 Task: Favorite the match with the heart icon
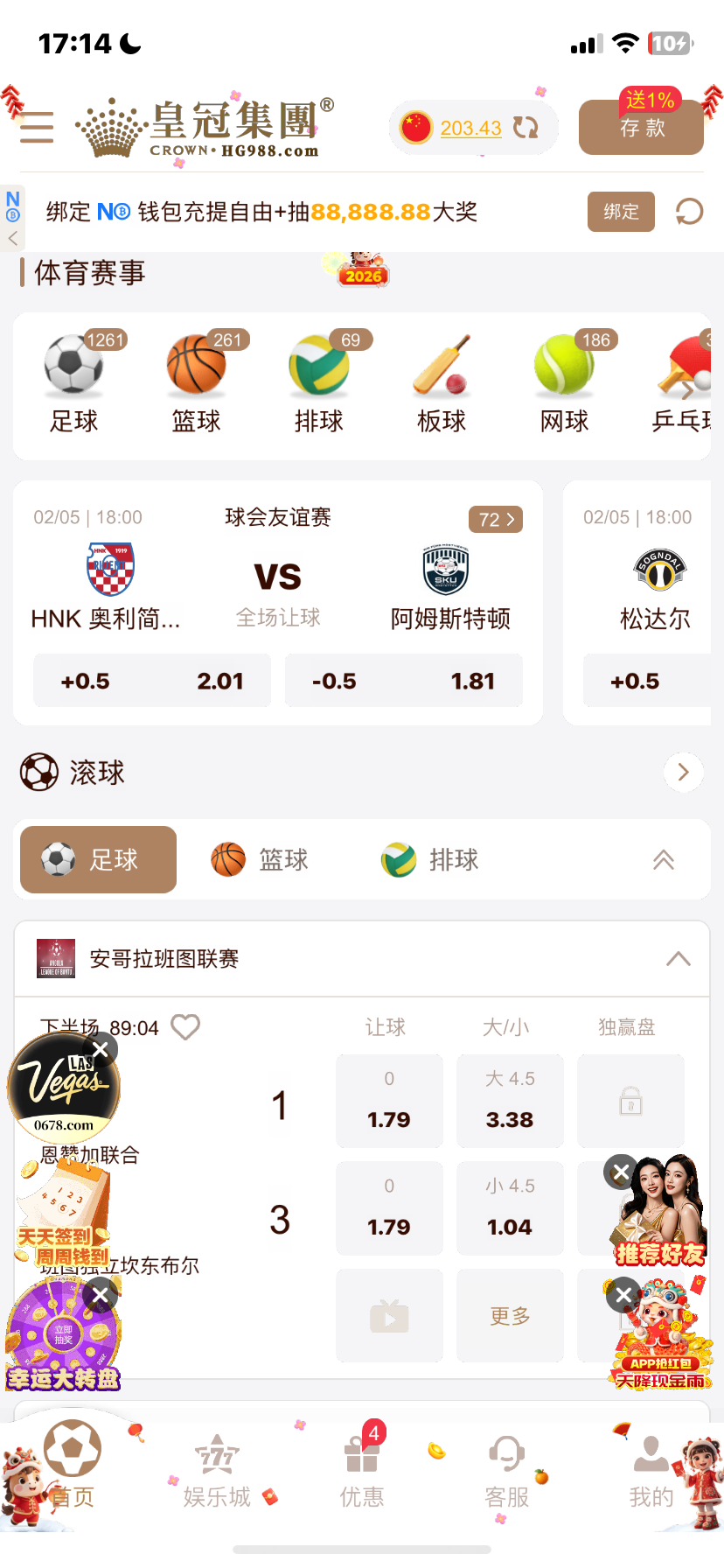coord(185,1026)
